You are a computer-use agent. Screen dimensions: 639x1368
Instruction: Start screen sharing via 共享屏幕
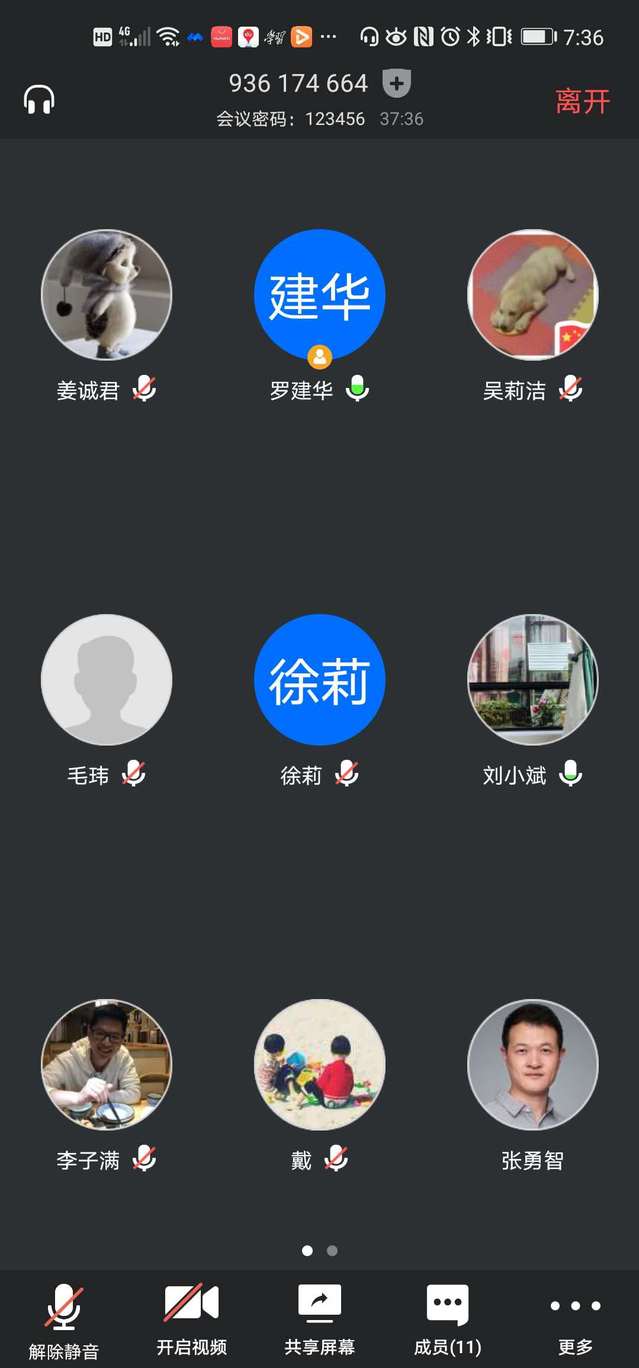(319, 1320)
